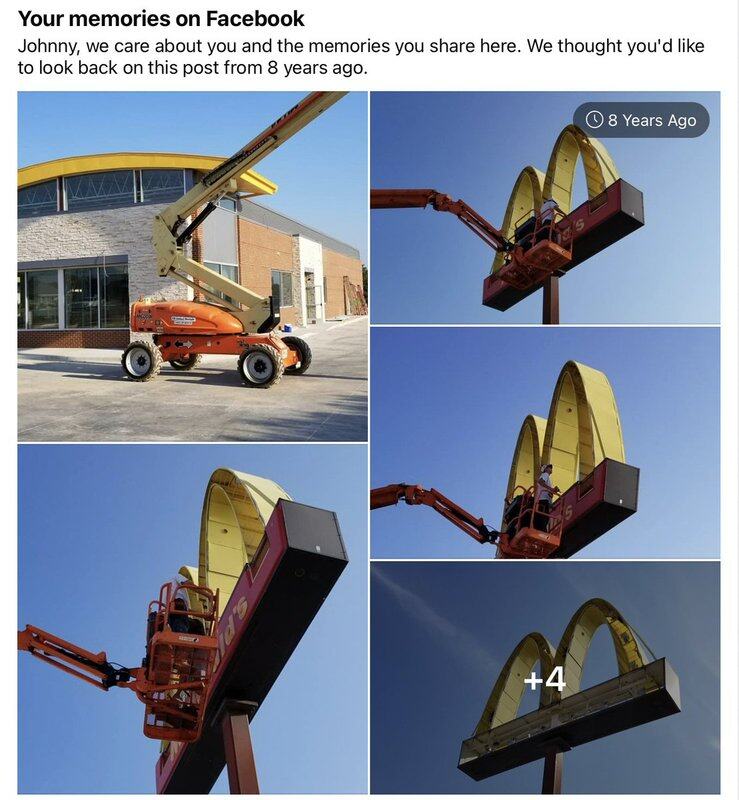The width and height of the screenshot is (739, 800).
Task: Open the orange boom lift photo by building
Action: [x=192, y=266]
